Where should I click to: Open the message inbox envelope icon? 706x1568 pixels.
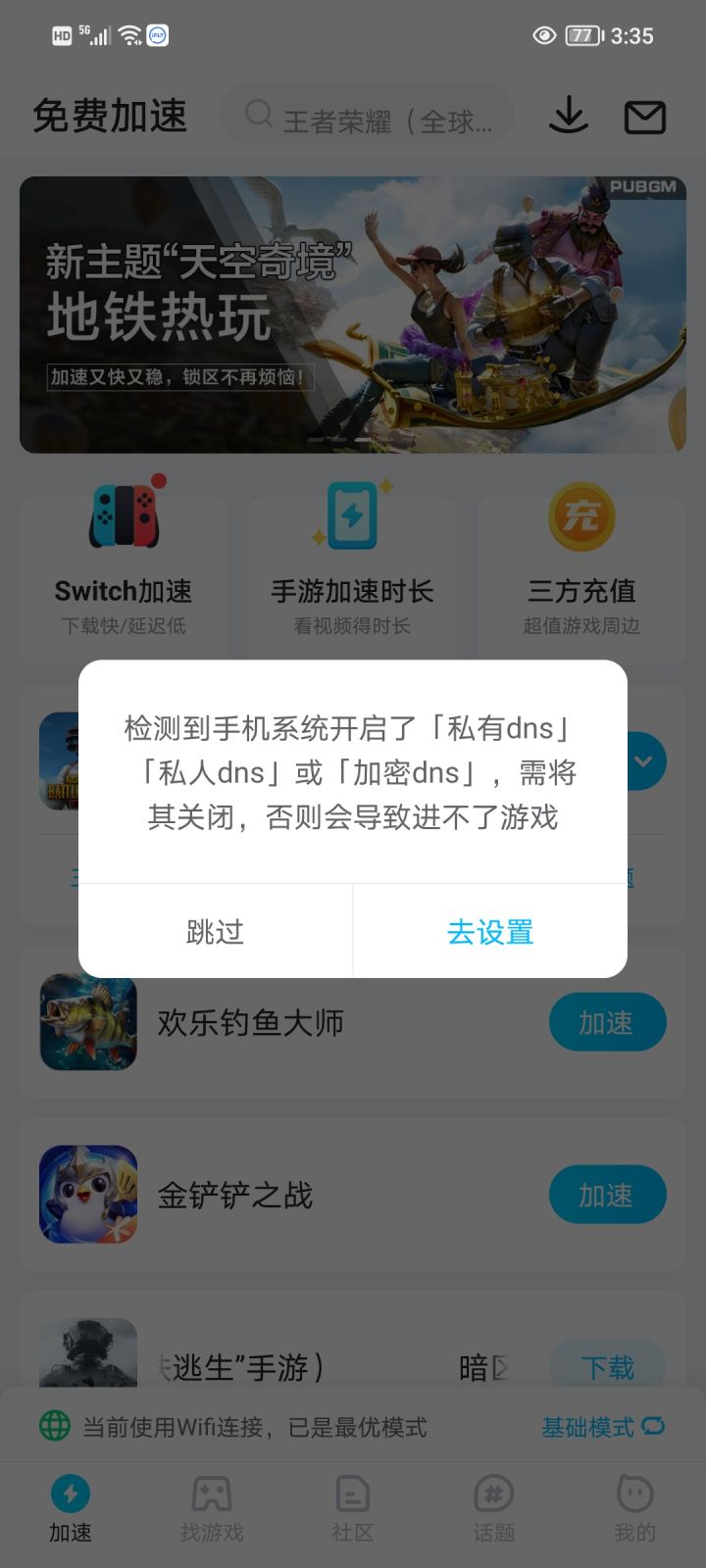click(644, 115)
